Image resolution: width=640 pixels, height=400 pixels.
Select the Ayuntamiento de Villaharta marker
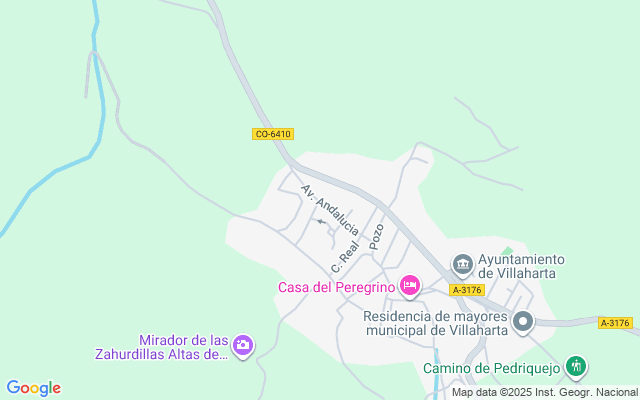pos(462,264)
